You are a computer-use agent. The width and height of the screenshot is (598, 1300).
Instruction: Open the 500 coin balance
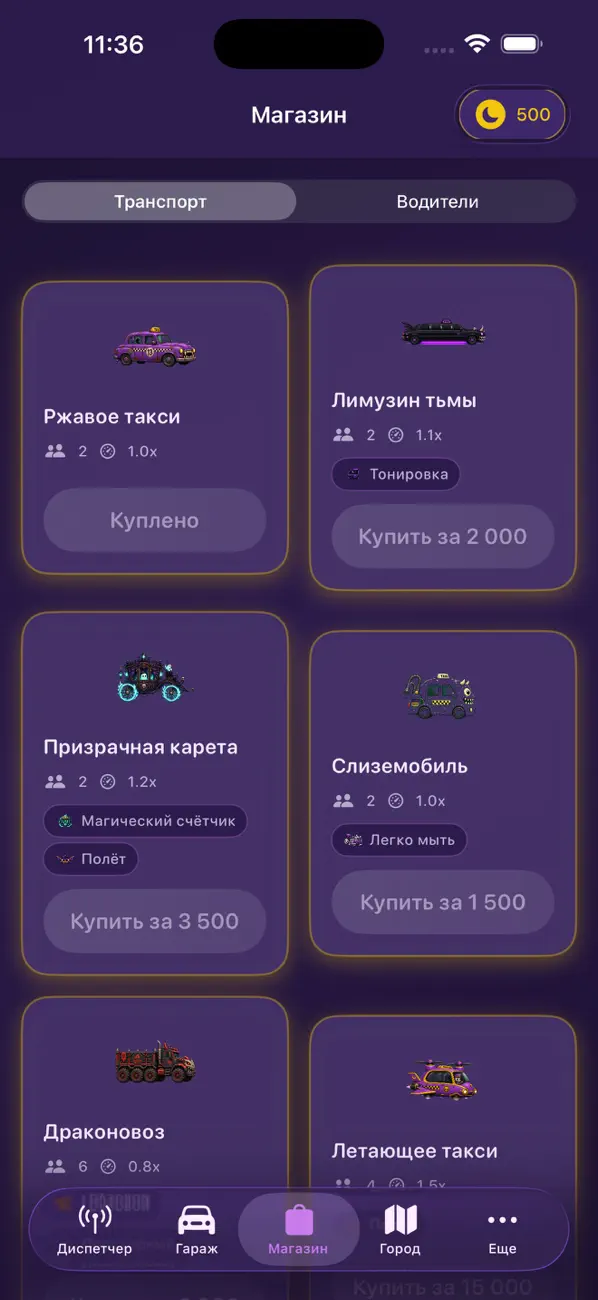[512, 115]
